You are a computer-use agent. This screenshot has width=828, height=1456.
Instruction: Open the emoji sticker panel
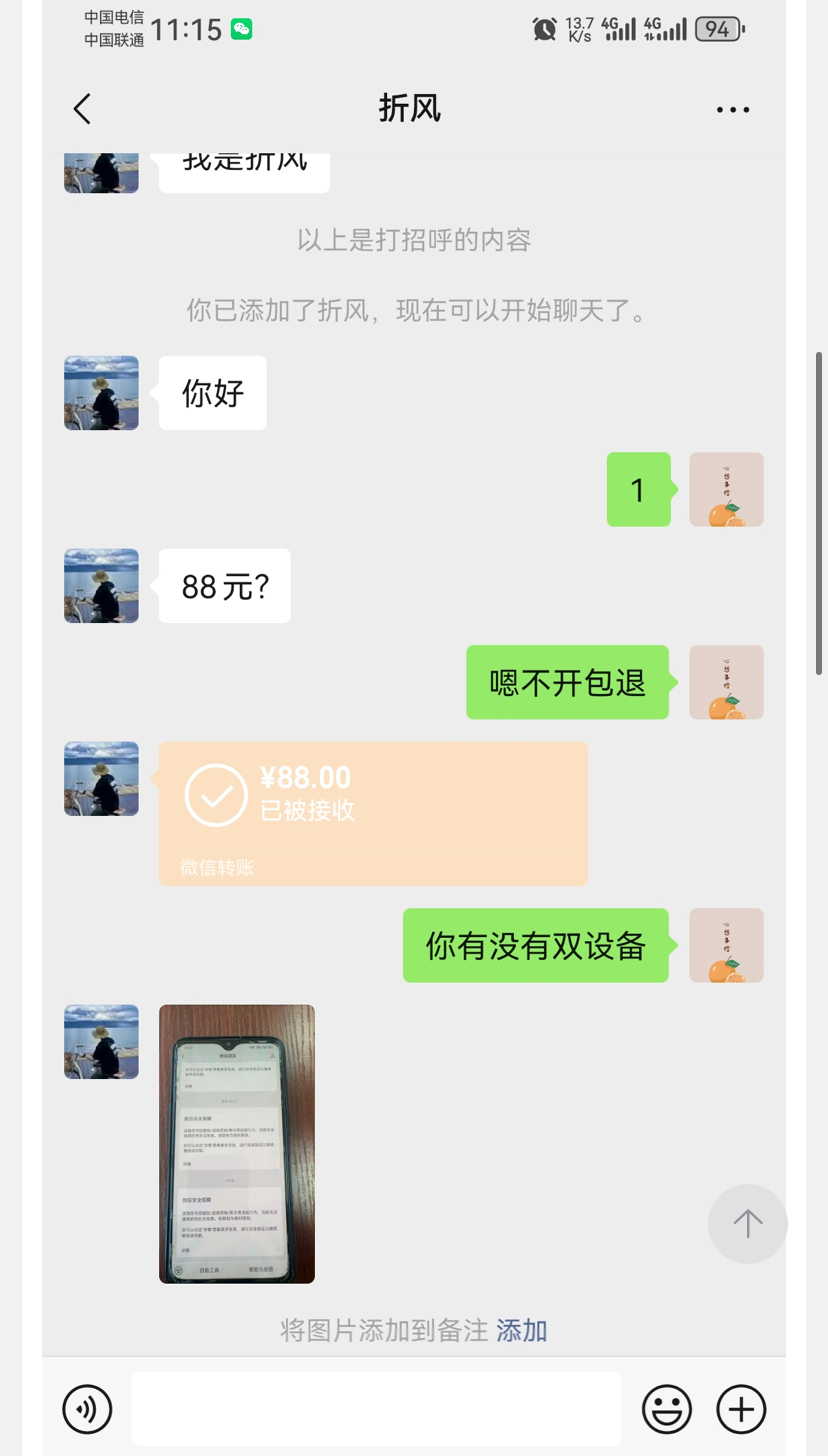click(666, 1409)
